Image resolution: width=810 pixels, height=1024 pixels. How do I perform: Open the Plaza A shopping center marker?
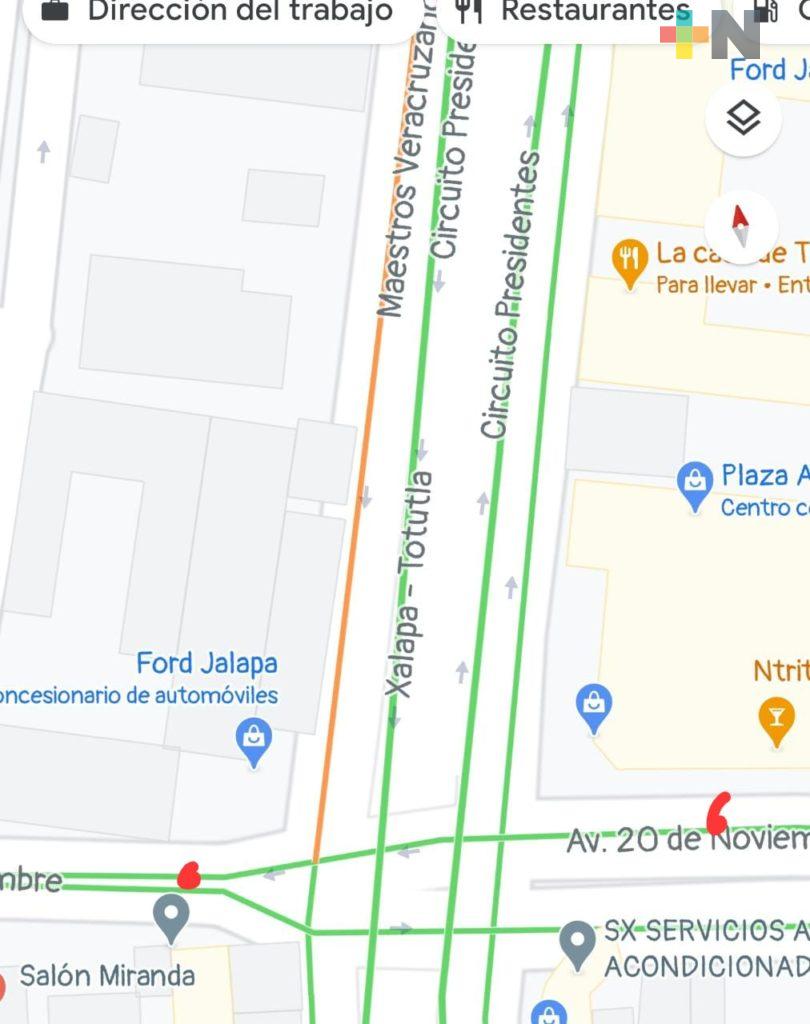pyautogui.click(x=694, y=484)
